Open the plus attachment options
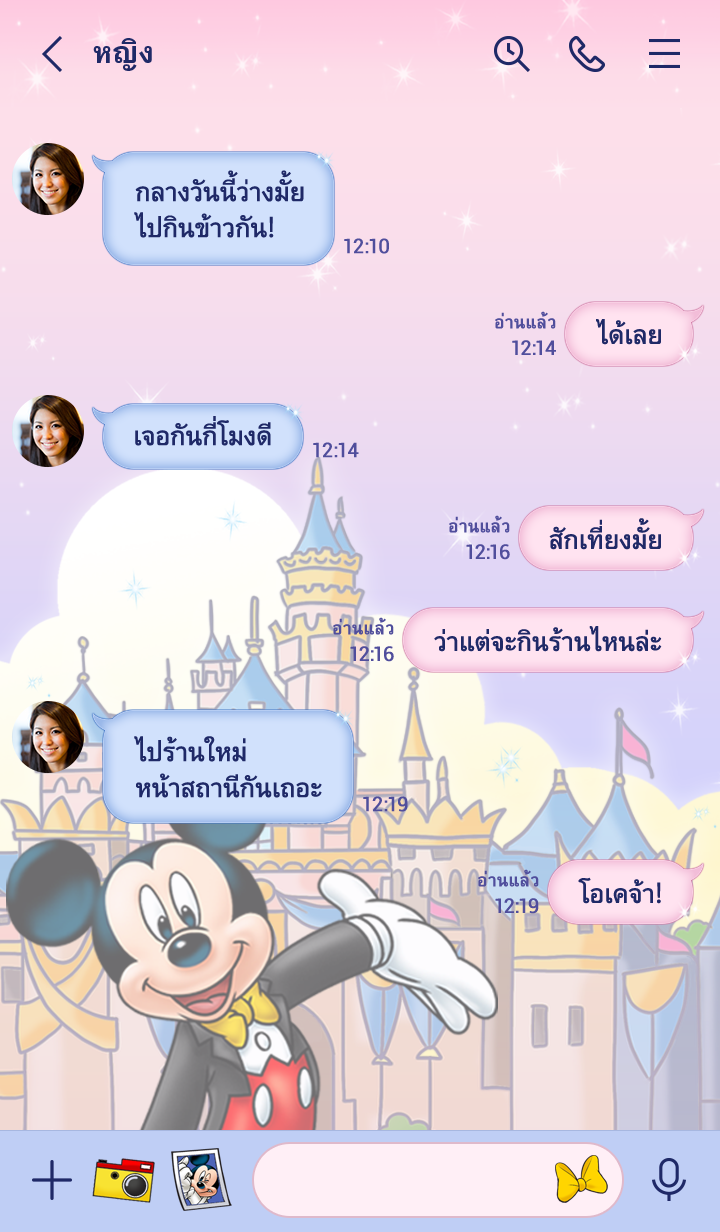This screenshot has width=720, height=1232. tap(52, 1181)
